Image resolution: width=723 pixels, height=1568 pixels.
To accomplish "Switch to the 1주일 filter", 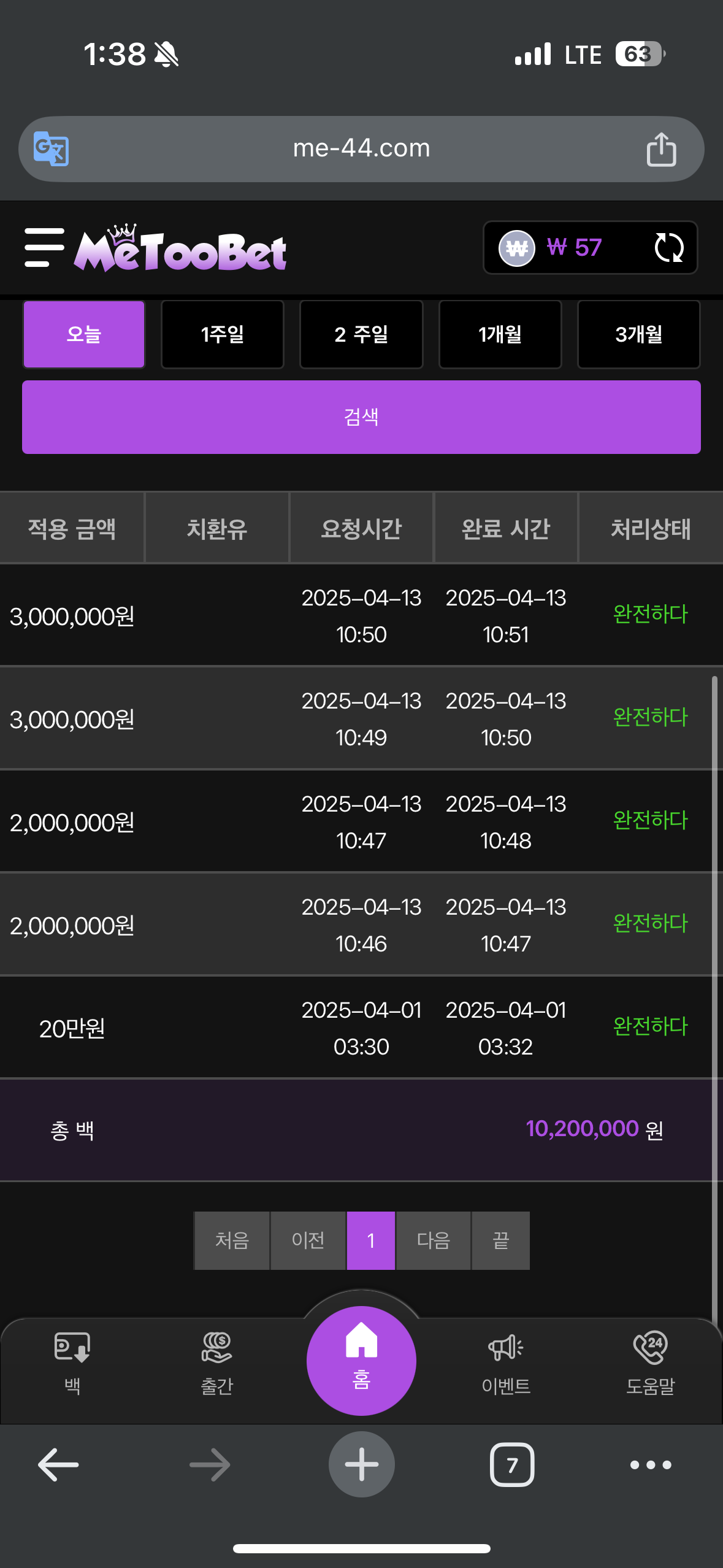I will click(223, 334).
